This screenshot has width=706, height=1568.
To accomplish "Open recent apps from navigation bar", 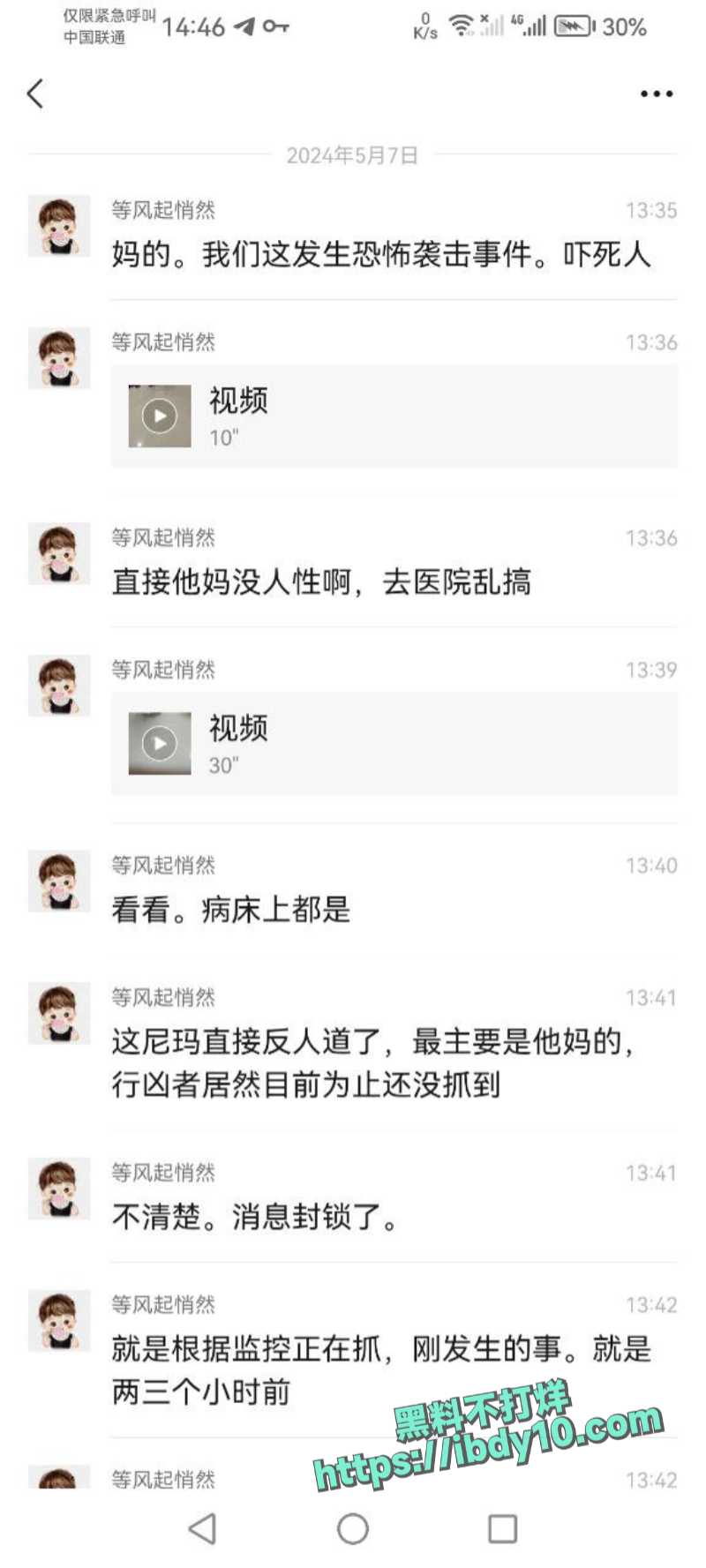I will click(502, 1528).
